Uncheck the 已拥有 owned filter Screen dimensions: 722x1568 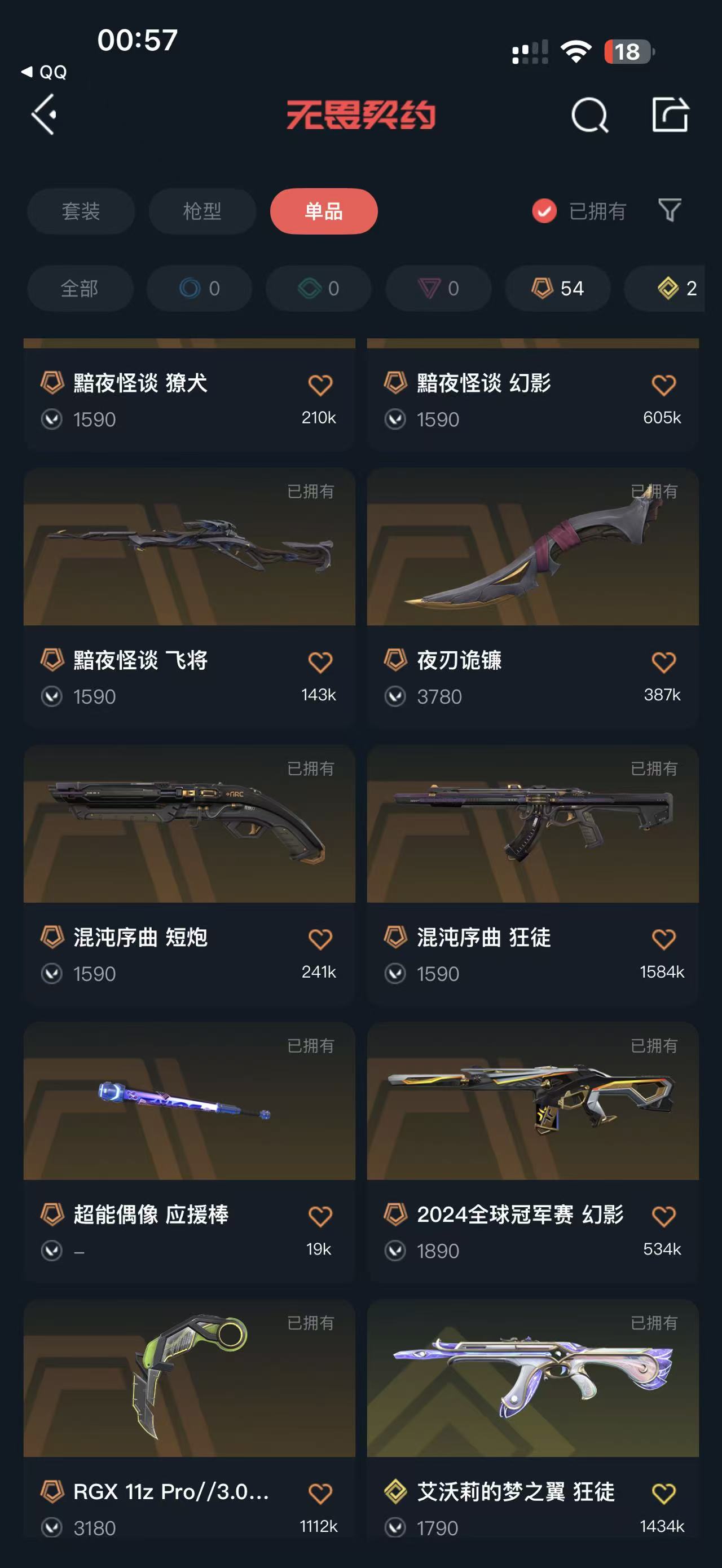[x=579, y=211]
